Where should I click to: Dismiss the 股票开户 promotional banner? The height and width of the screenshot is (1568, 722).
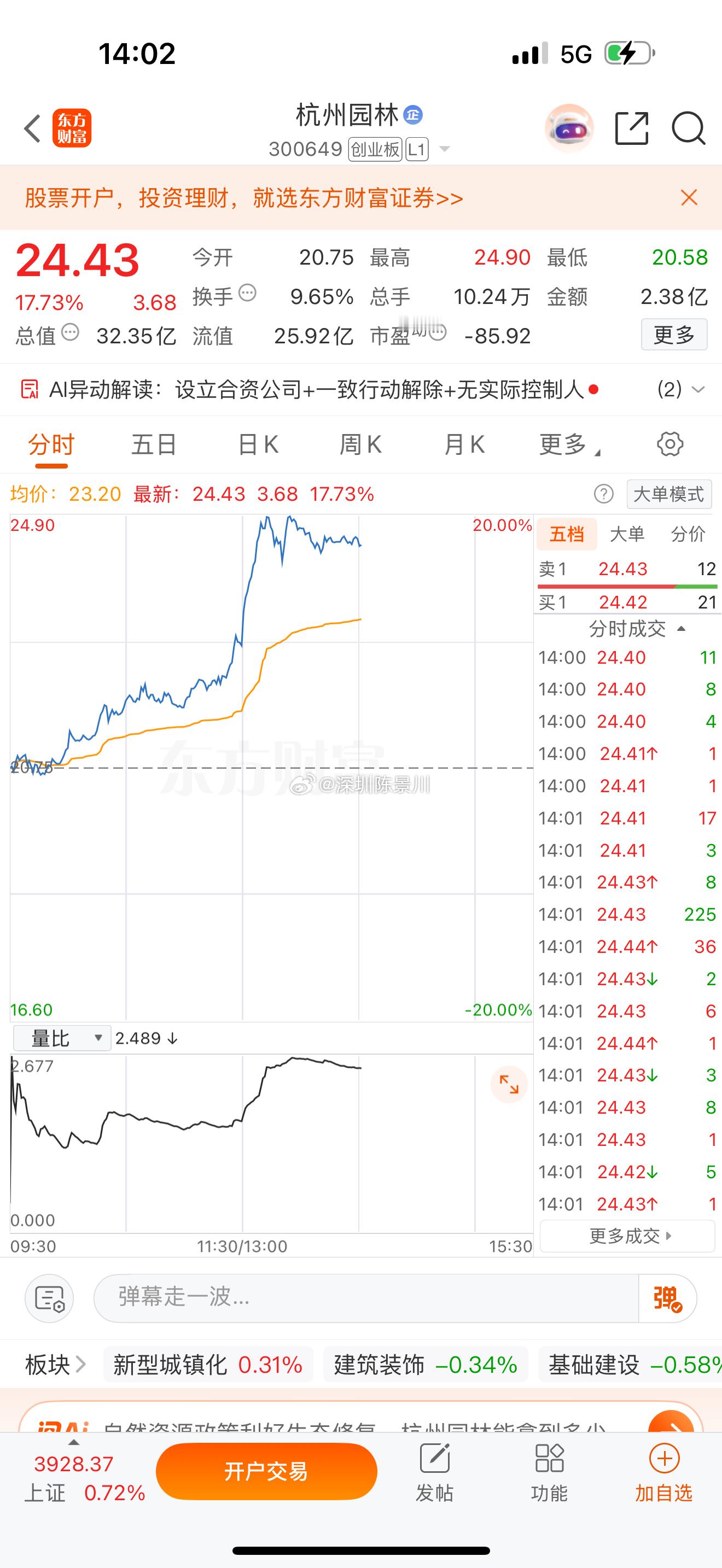[x=689, y=198]
